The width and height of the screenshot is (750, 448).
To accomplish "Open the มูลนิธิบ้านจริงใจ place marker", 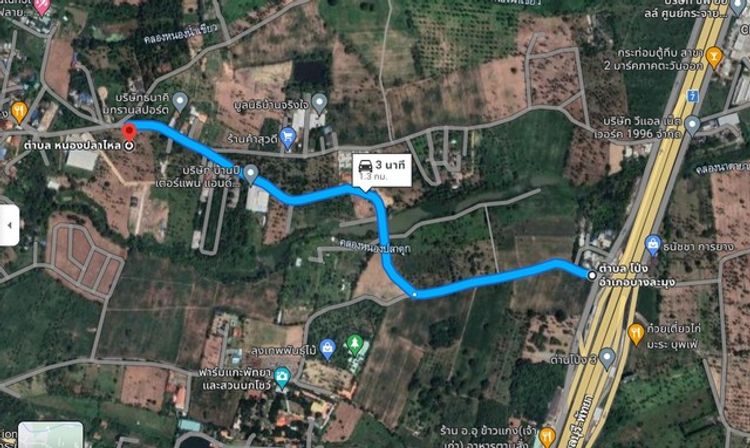I will click(319, 101).
